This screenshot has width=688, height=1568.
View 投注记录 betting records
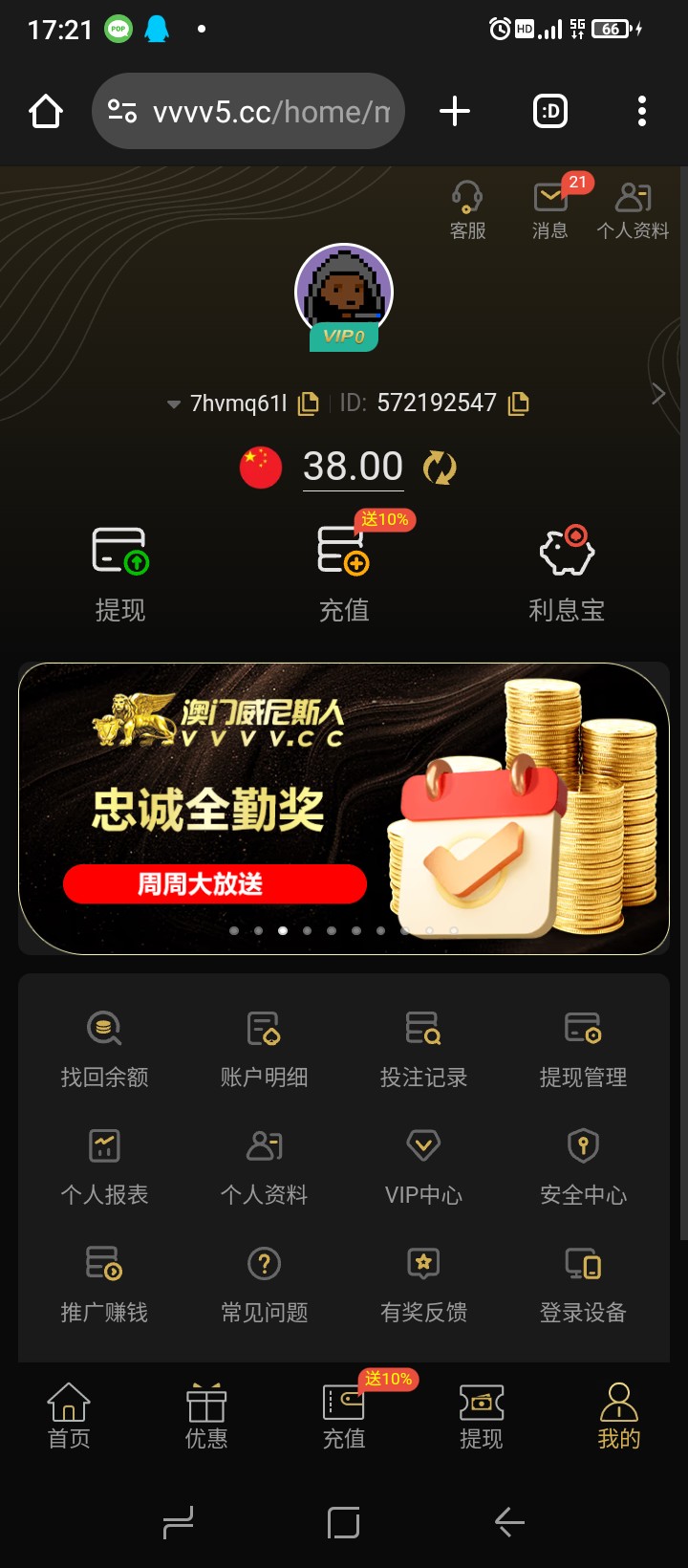tap(423, 1049)
